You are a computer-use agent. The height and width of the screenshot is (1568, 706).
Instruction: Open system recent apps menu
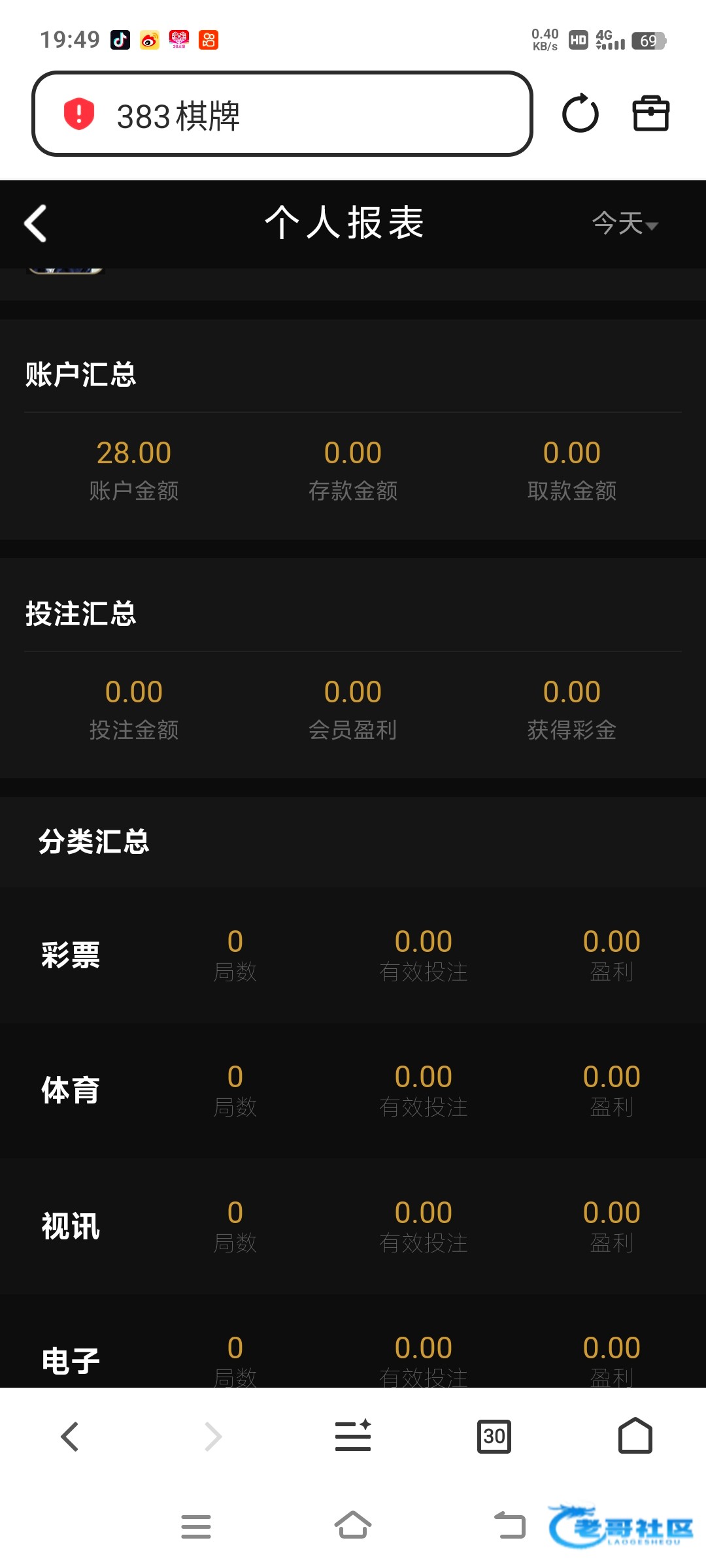(x=196, y=1526)
